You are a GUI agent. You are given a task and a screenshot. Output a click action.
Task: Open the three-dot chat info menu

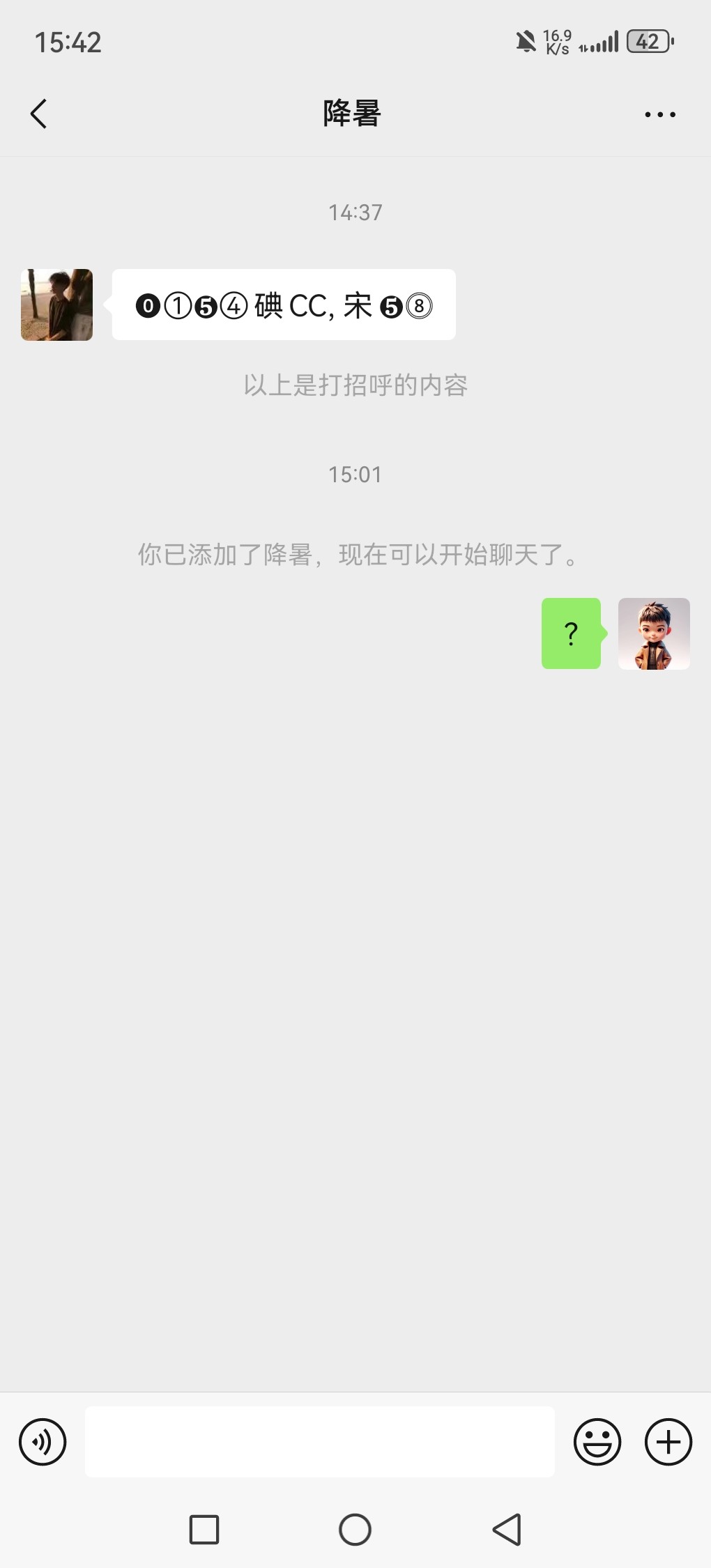[659, 114]
